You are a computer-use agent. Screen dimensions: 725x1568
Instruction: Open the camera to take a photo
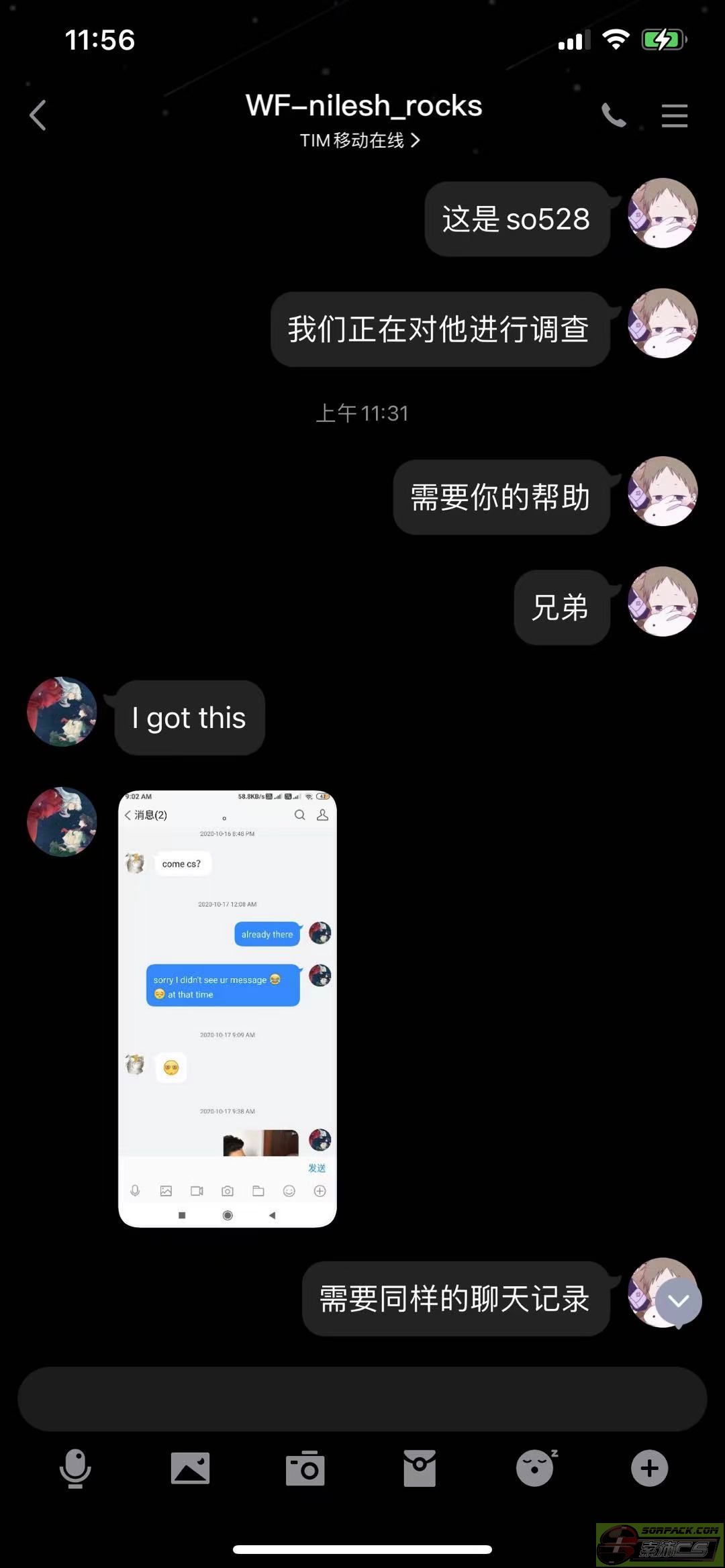(x=305, y=1468)
